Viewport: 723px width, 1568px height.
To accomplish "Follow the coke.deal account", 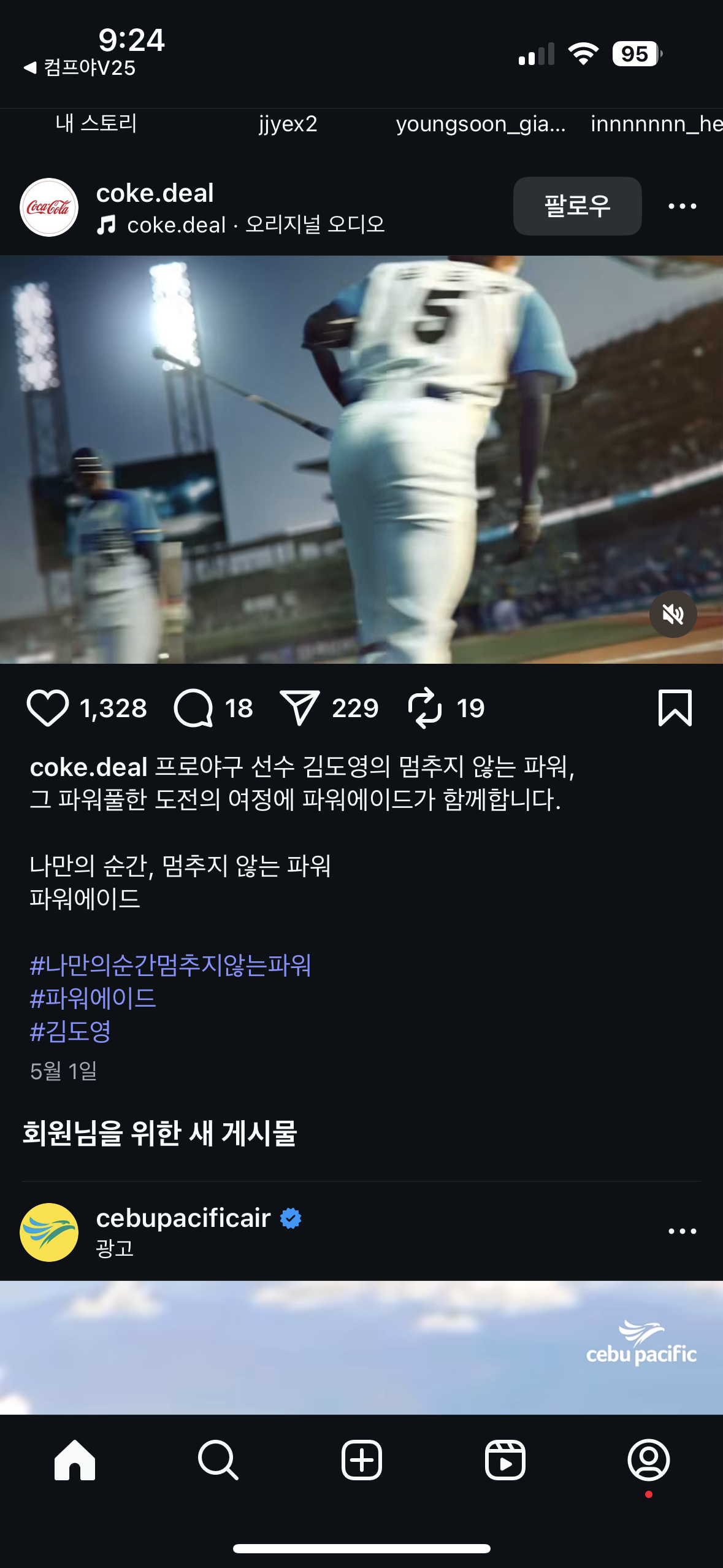I will [577, 206].
